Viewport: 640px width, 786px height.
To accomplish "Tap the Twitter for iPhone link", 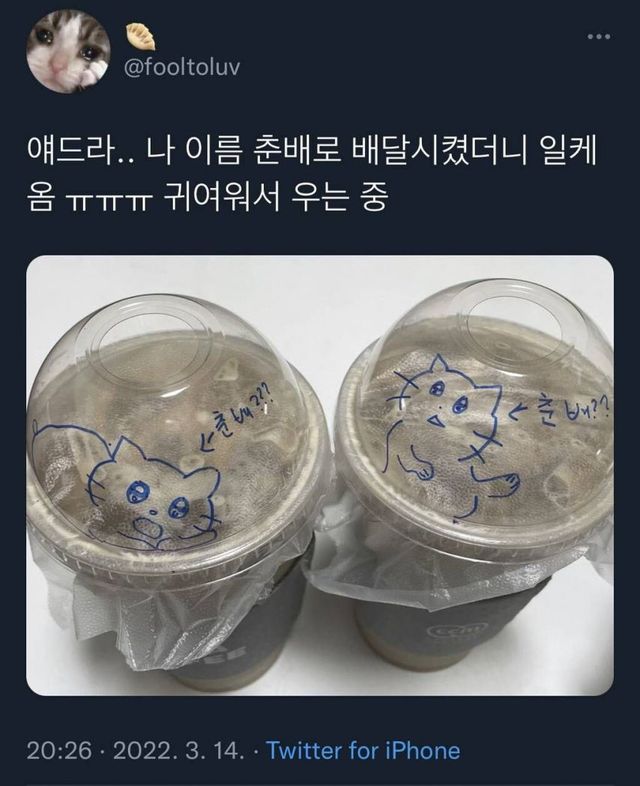I will [364, 750].
